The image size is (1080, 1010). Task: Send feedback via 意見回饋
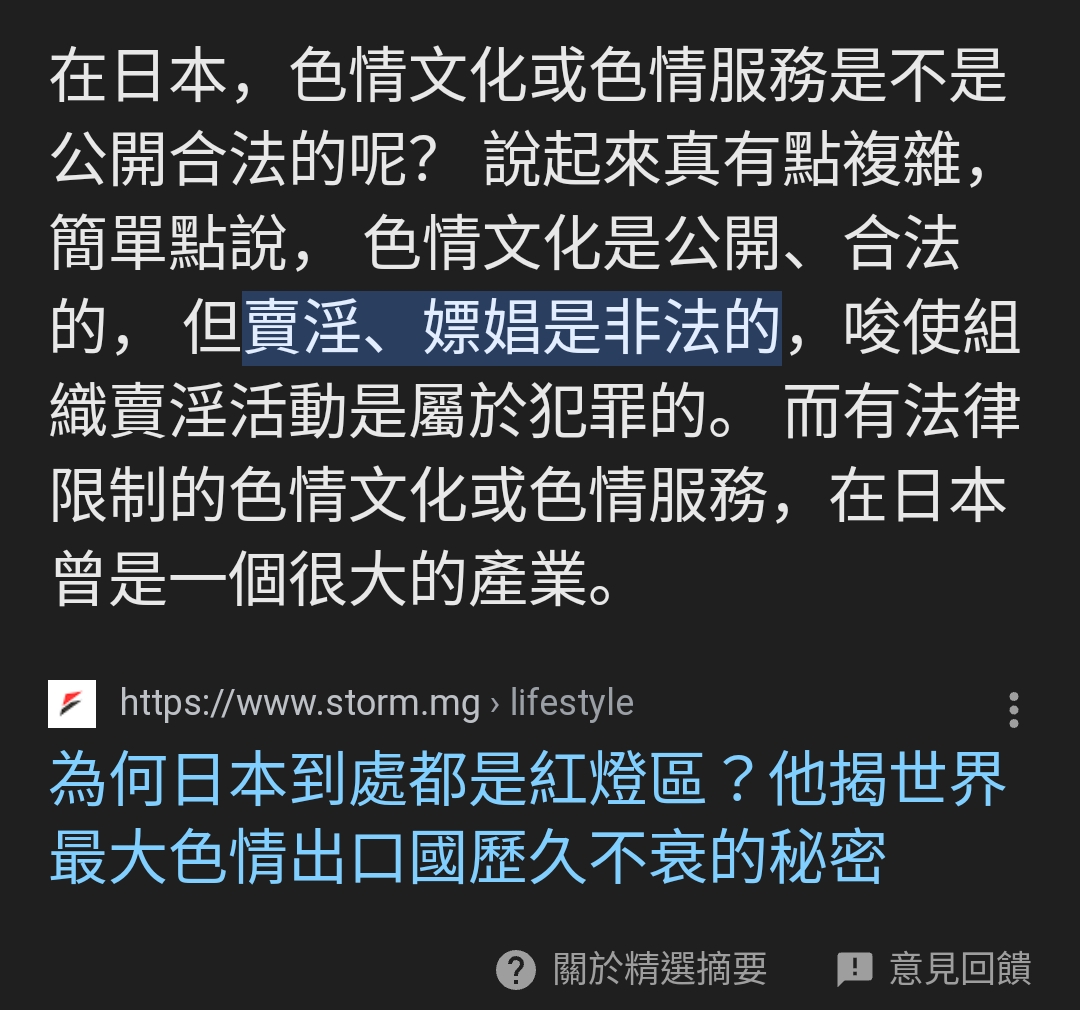pyautogui.click(x=934, y=969)
